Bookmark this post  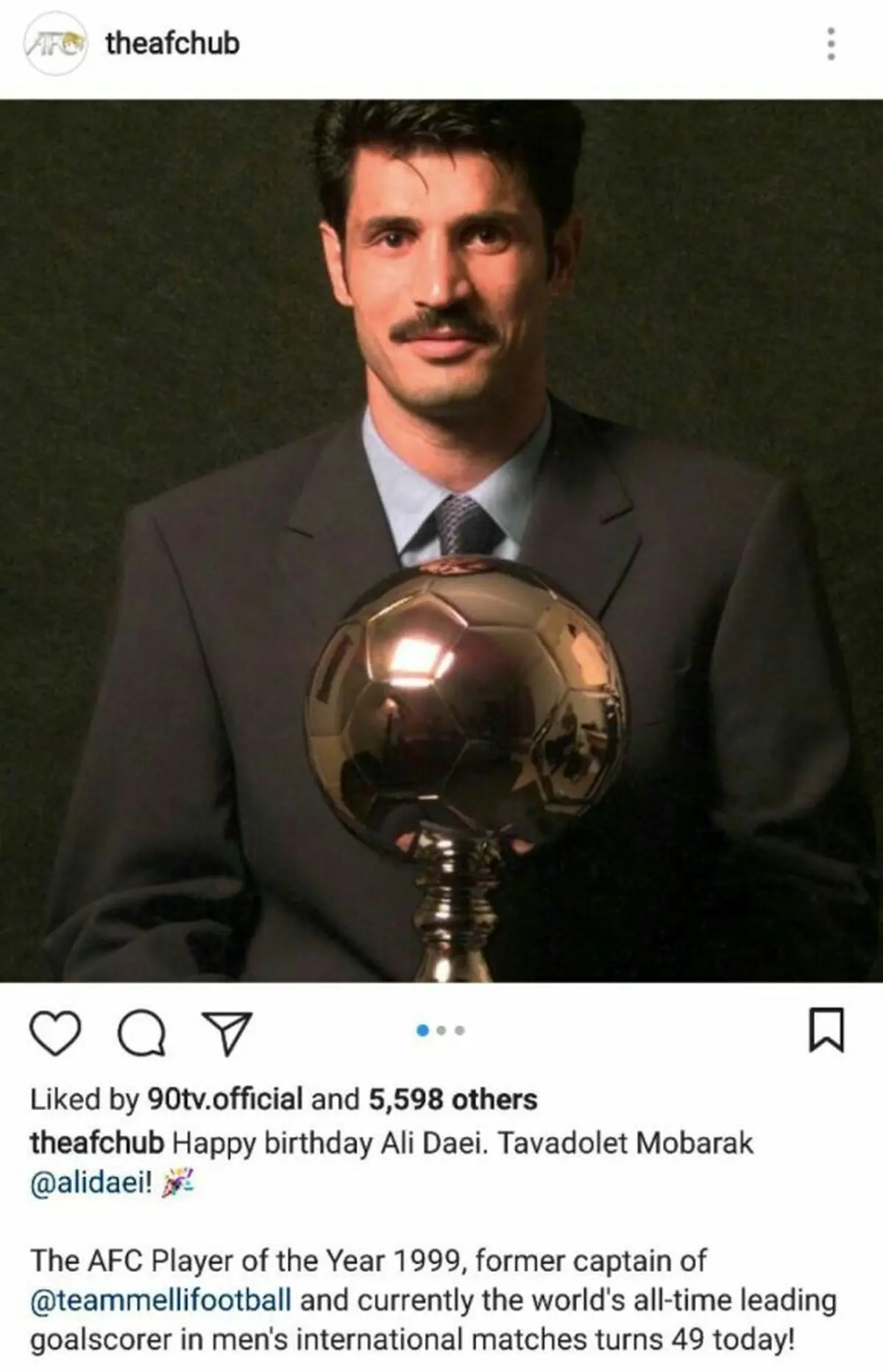(826, 1031)
